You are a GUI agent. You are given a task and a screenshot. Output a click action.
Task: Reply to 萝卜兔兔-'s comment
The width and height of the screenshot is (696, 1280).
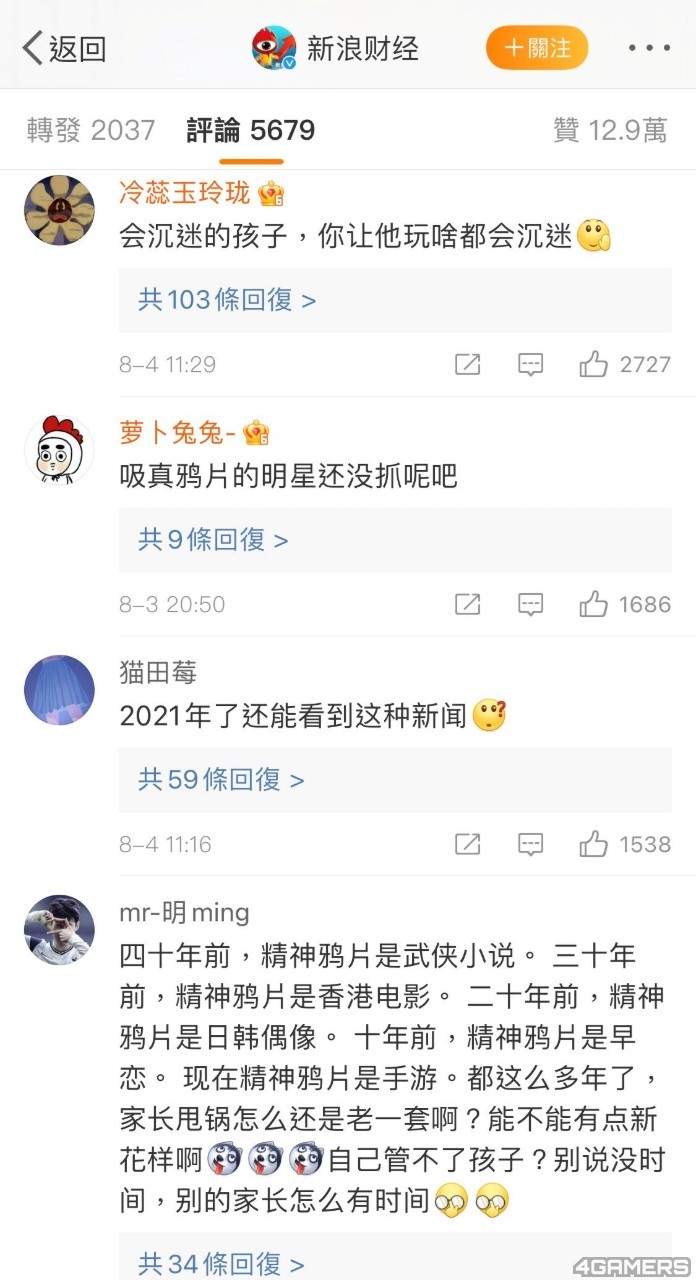530,604
